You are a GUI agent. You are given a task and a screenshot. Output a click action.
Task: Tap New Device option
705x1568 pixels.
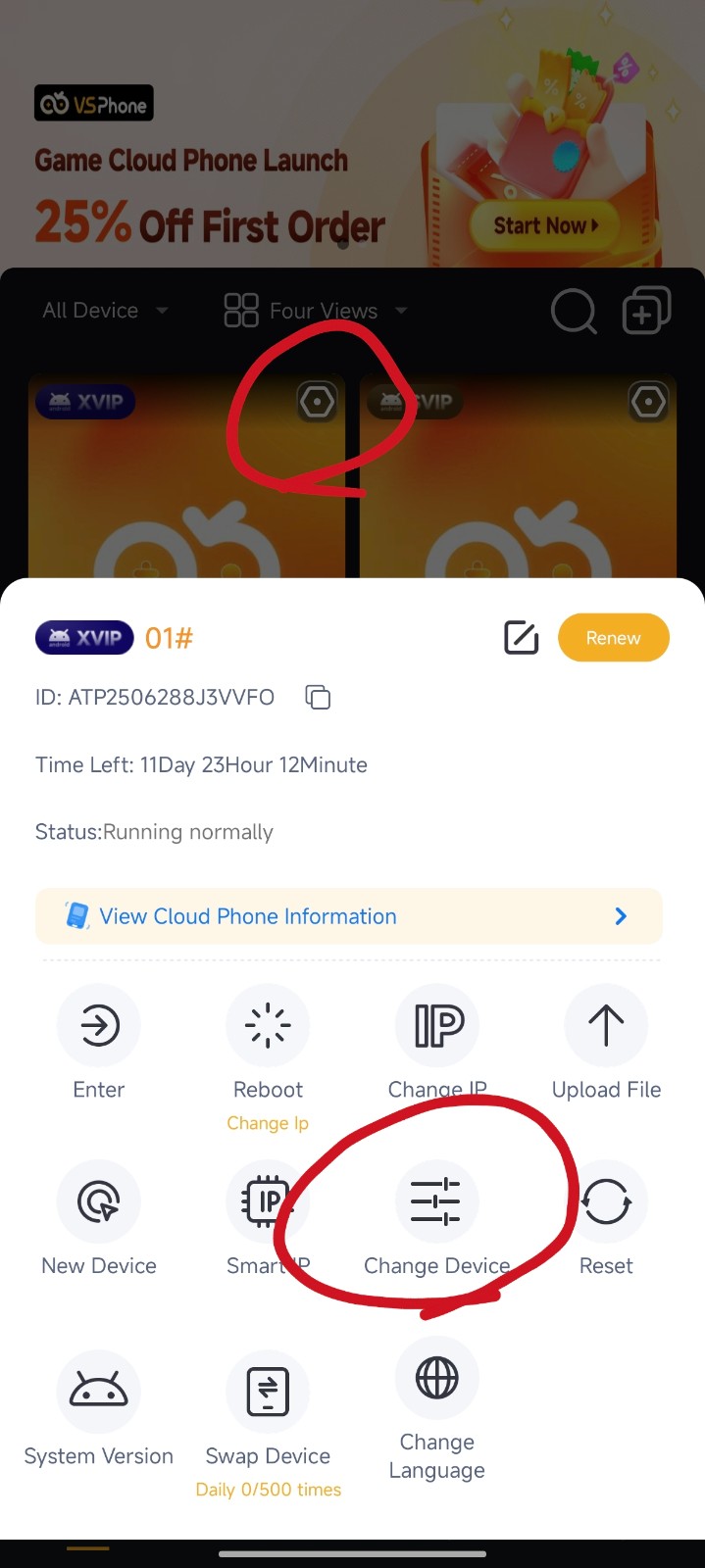click(99, 1202)
